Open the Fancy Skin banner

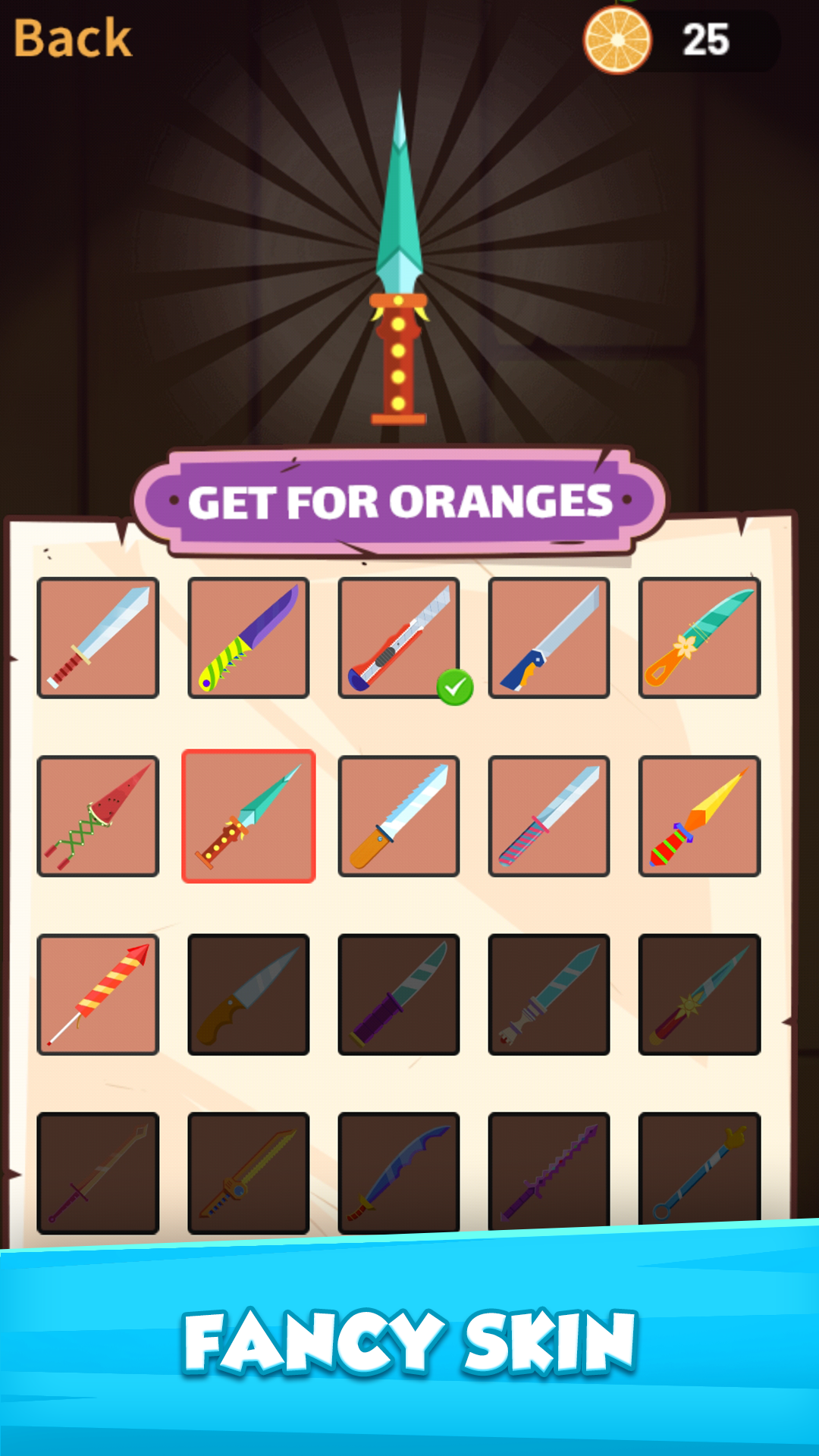pos(409,1342)
